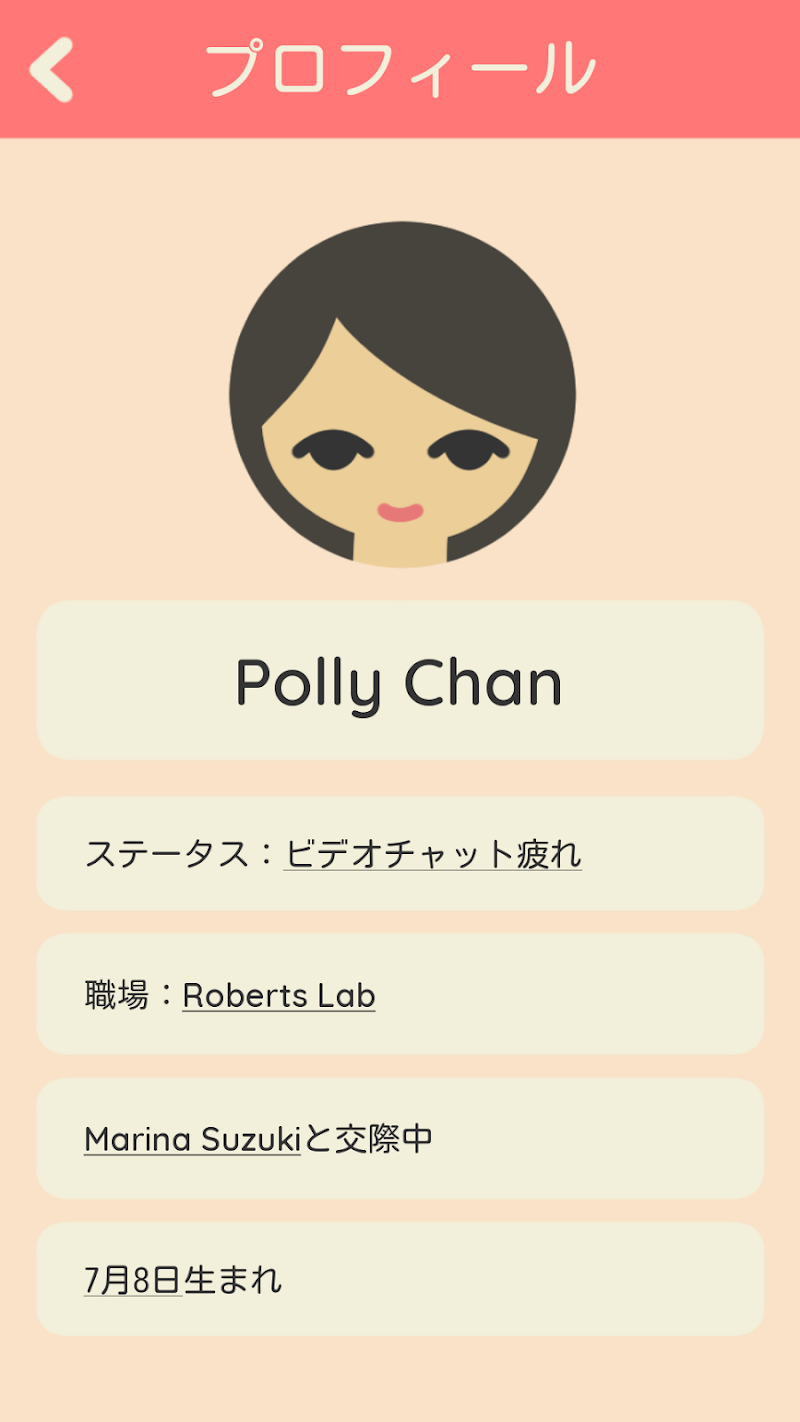Go back using the header arrow
This screenshot has width=800, height=1422.
tap(52, 69)
